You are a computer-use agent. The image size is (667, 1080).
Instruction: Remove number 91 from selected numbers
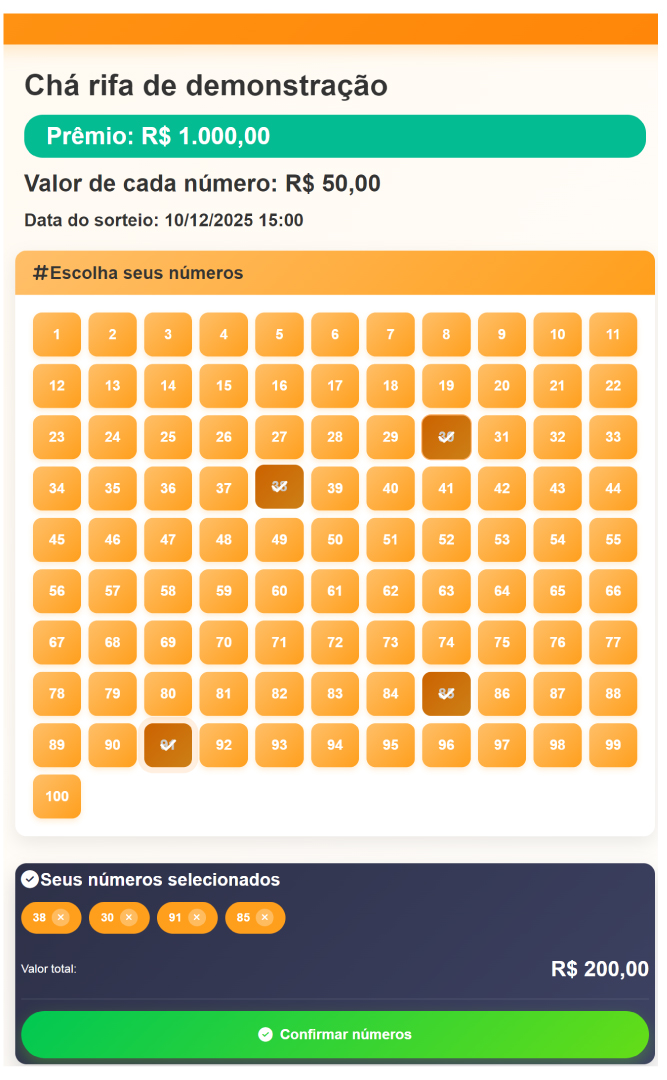point(196,917)
